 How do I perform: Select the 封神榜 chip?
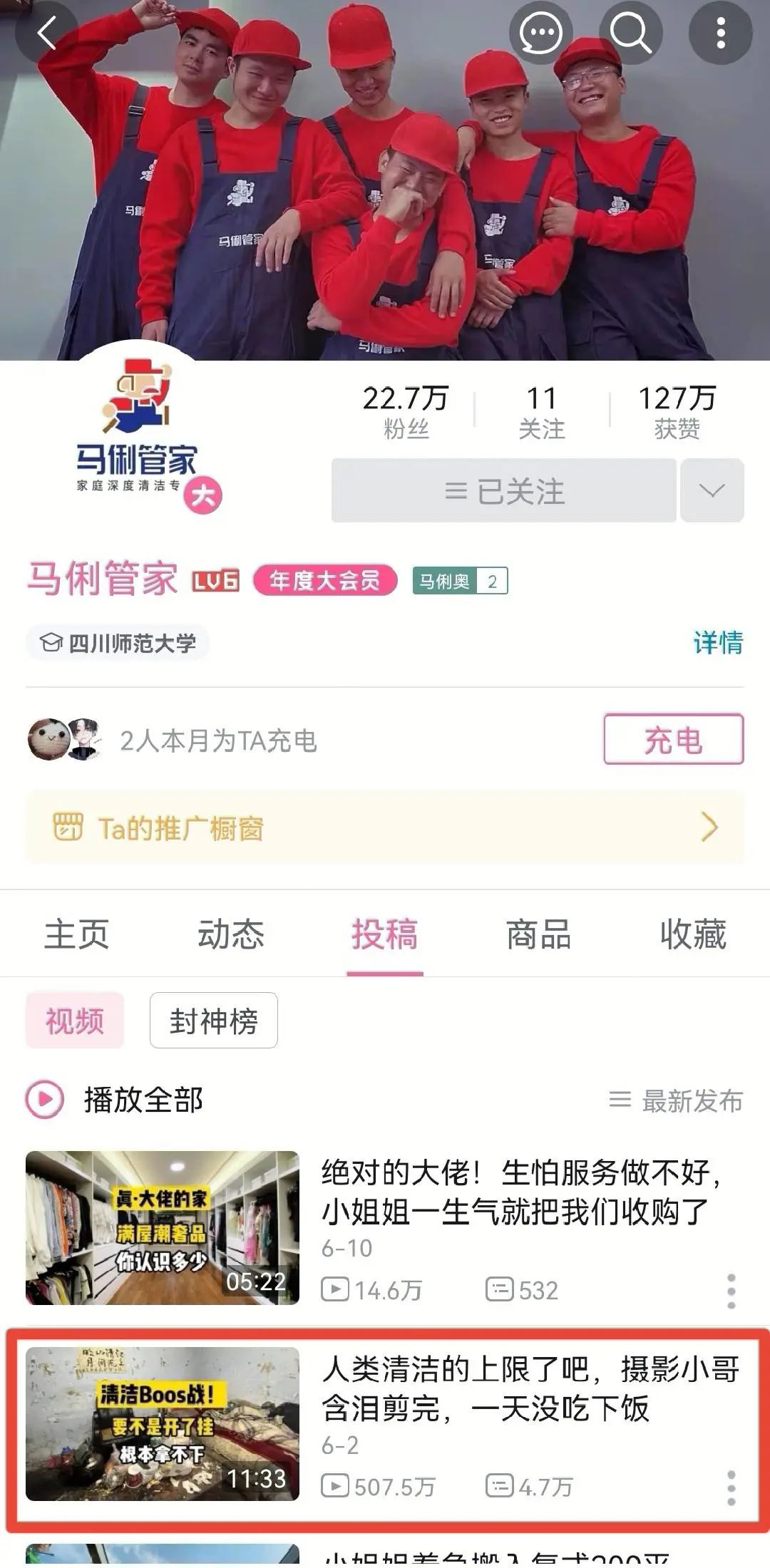[x=213, y=1021]
